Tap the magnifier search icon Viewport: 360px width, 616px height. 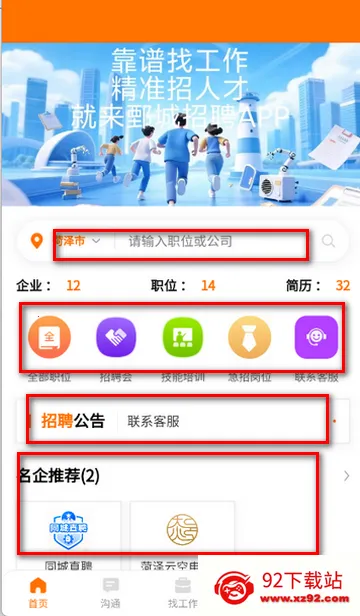tap(328, 241)
